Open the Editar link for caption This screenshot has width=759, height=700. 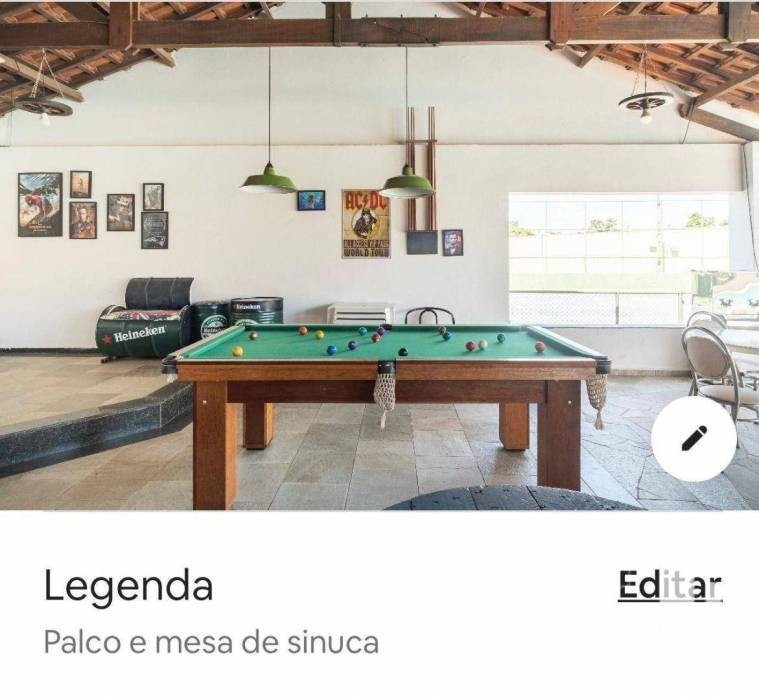tap(669, 586)
